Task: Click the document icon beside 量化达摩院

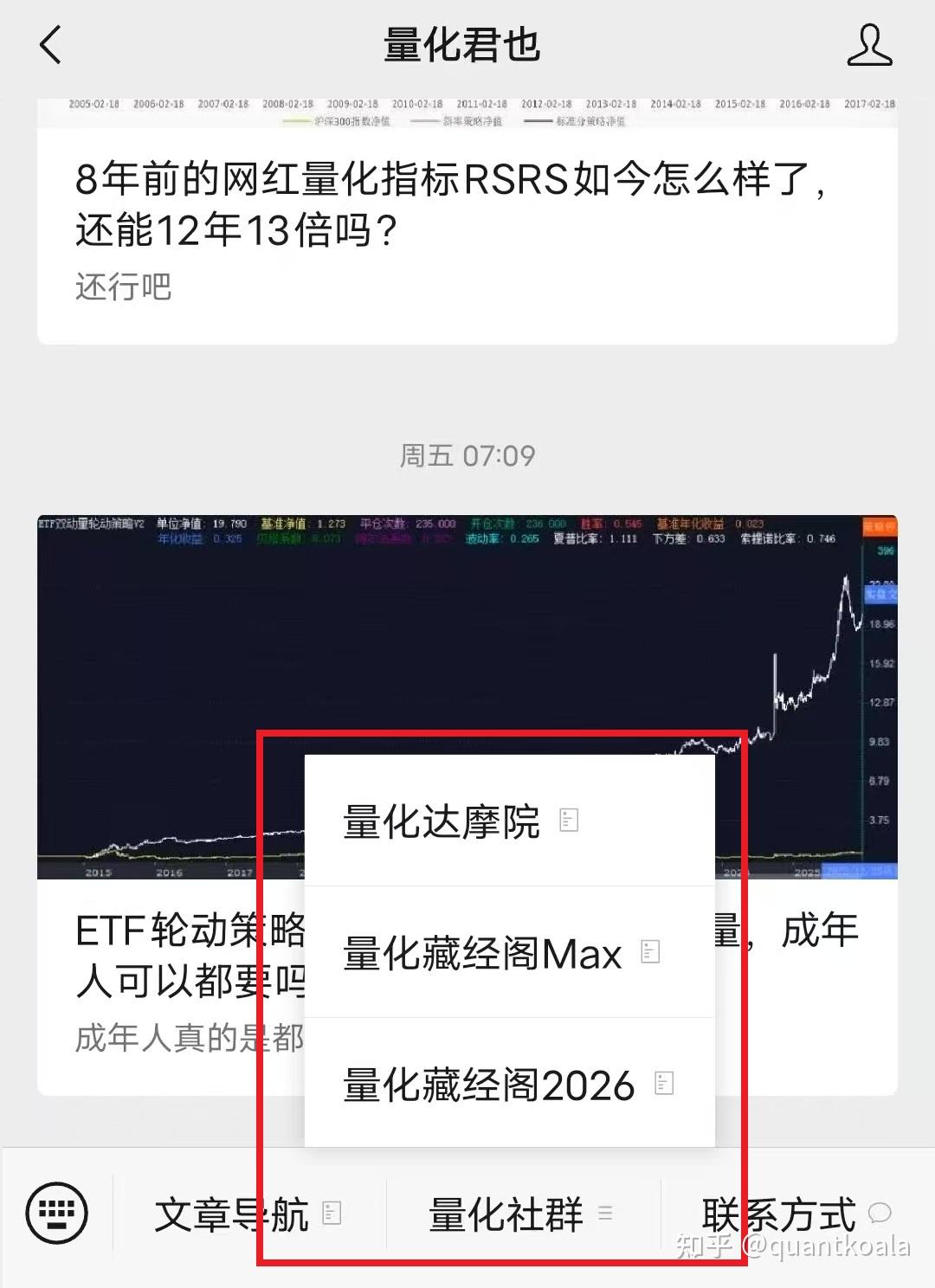Action: click(x=570, y=821)
